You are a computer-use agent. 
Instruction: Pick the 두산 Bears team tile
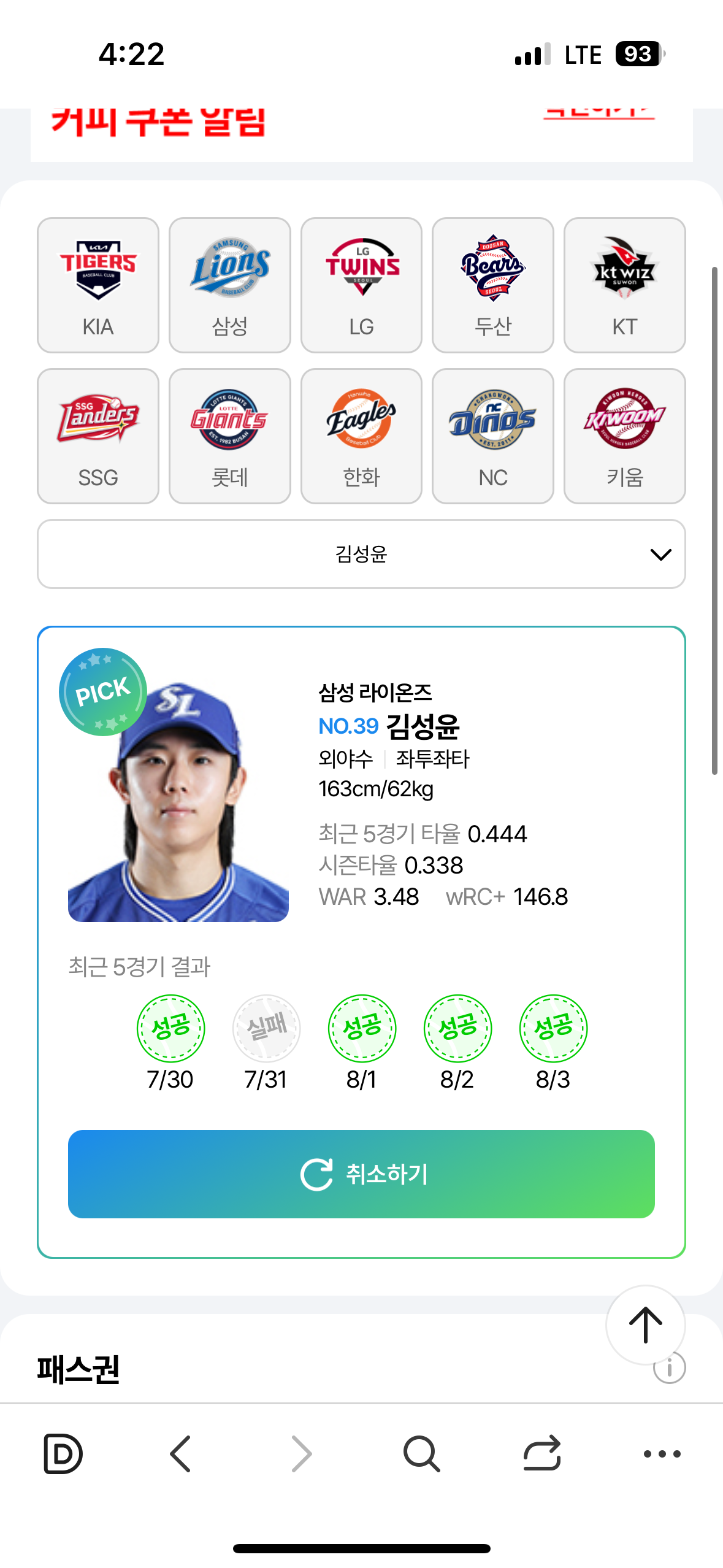(492, 285)
